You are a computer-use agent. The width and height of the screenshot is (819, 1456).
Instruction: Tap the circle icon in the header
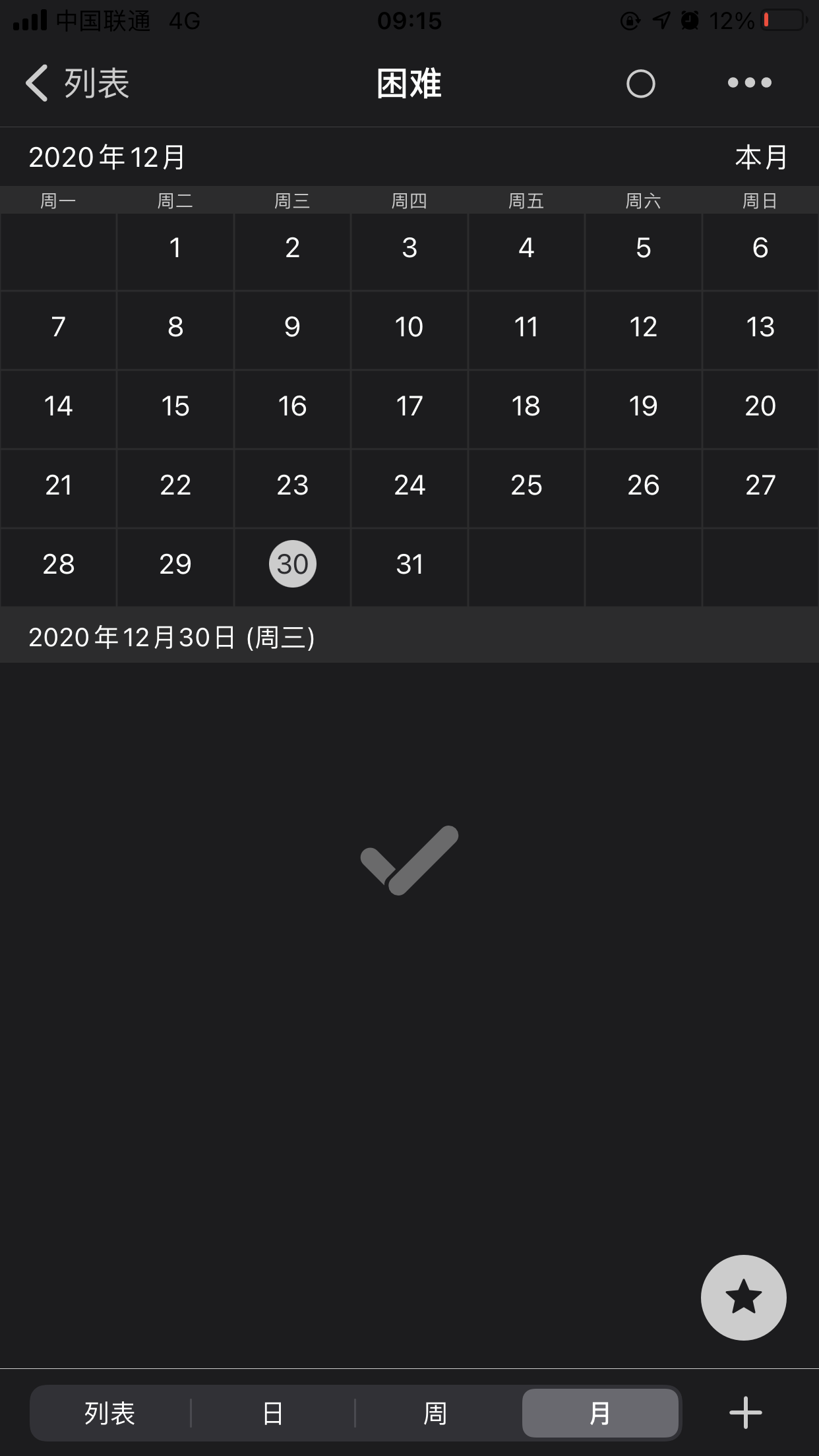[640, 84]
